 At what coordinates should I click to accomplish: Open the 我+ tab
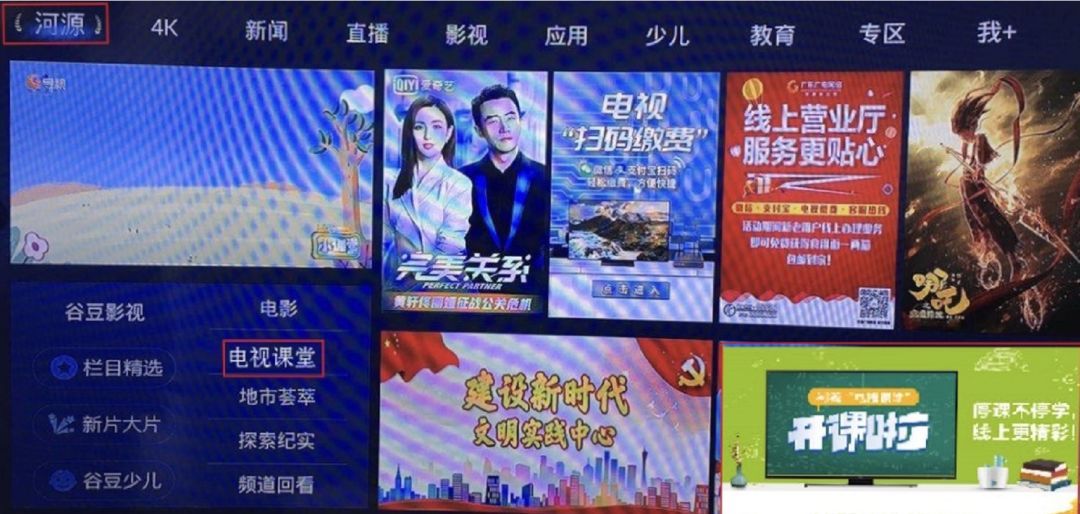click(996, 31)
